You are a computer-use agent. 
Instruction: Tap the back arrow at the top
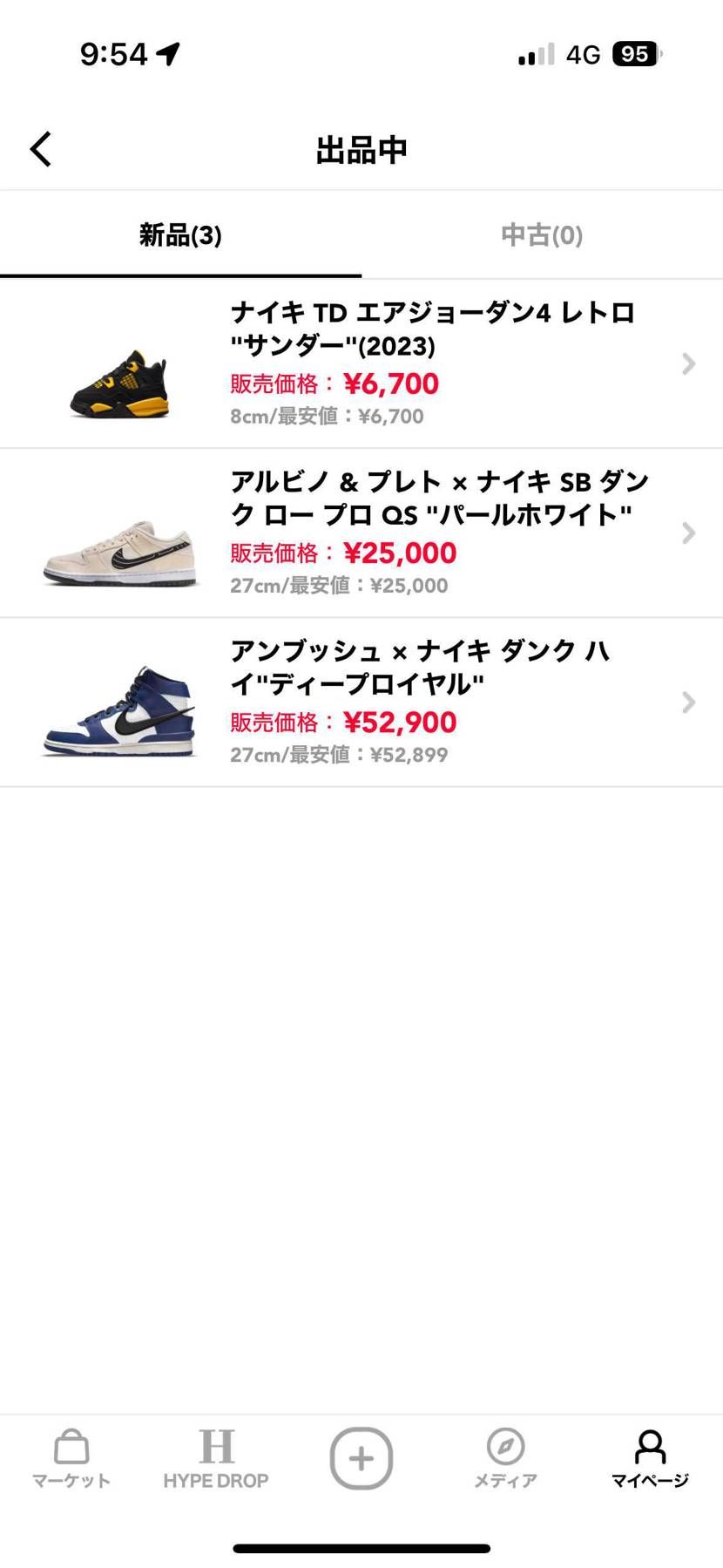(x=40, y=148)
